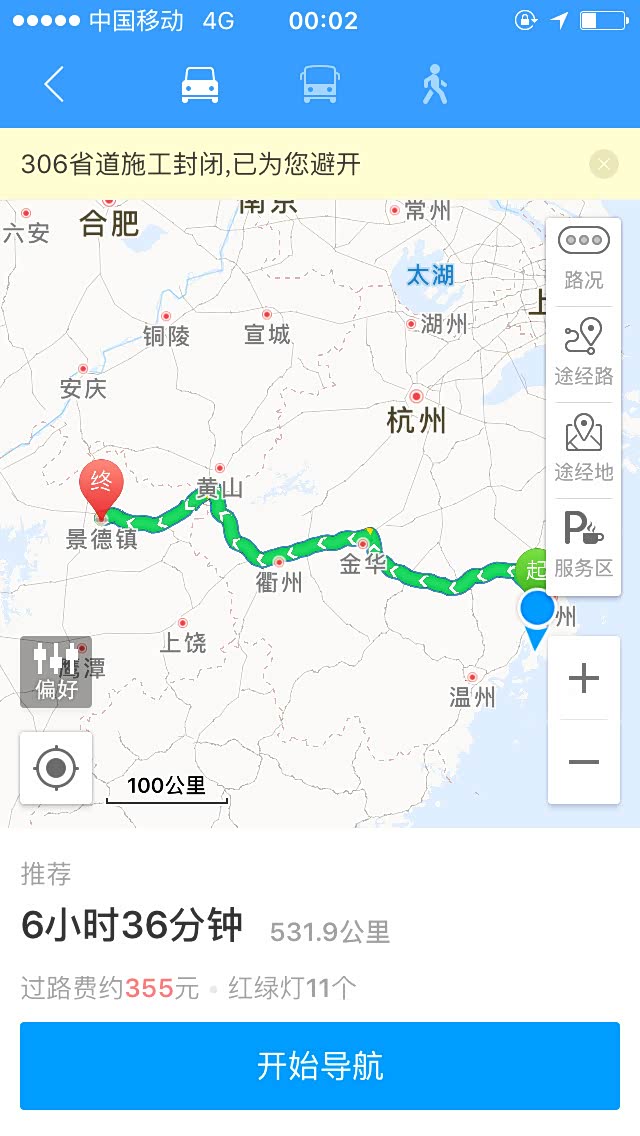The height and width of the screenshot is (1136, 640).
Task: Zoom out of the map
Action: pos(584,763)
